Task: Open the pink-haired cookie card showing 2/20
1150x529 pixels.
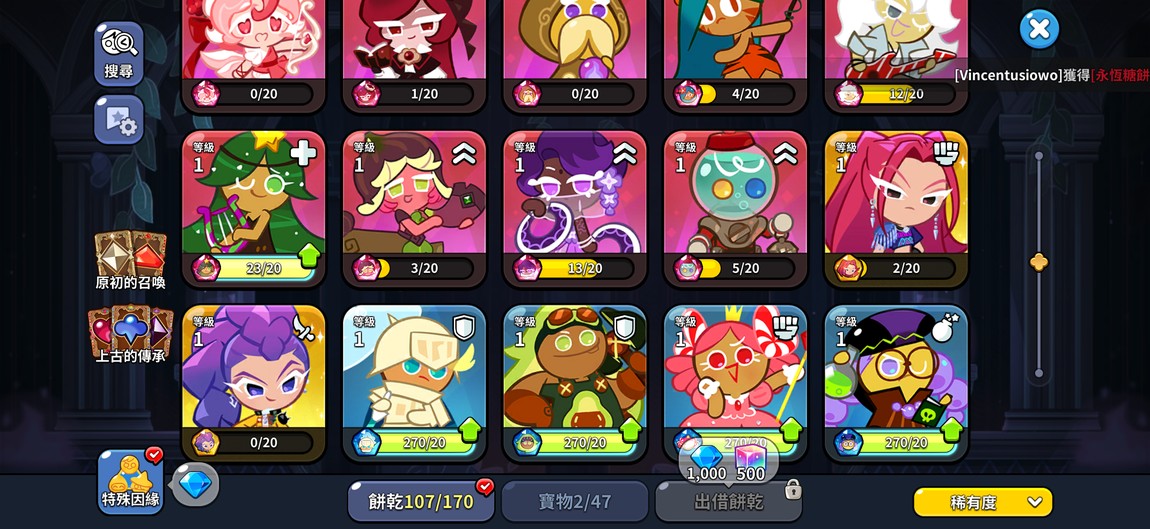Action: (896, 205)
